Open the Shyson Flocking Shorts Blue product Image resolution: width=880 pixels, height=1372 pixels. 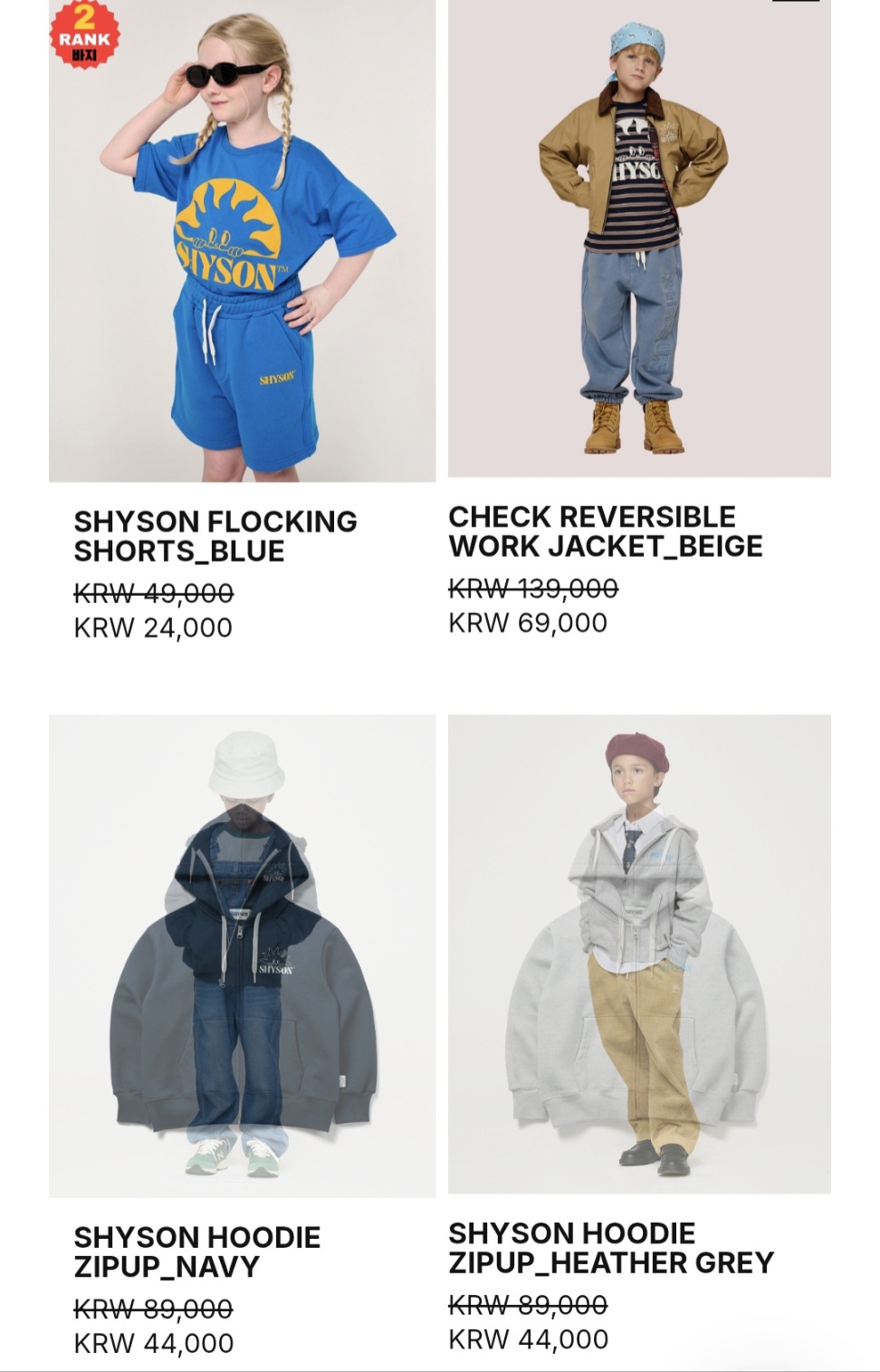tap(242, 240)
